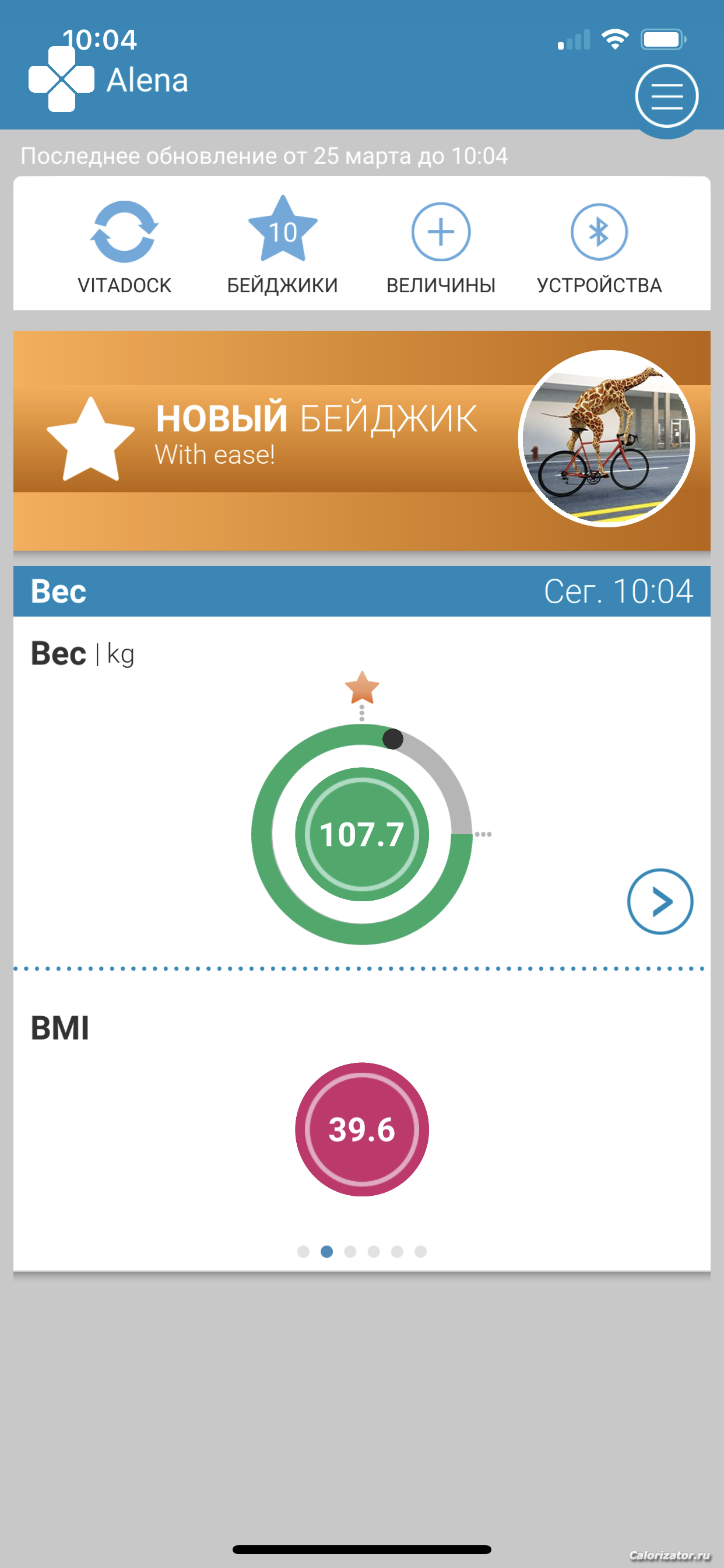Open the hamburger menu
The height and width of the screenshot is (1568, 724).
666,96
